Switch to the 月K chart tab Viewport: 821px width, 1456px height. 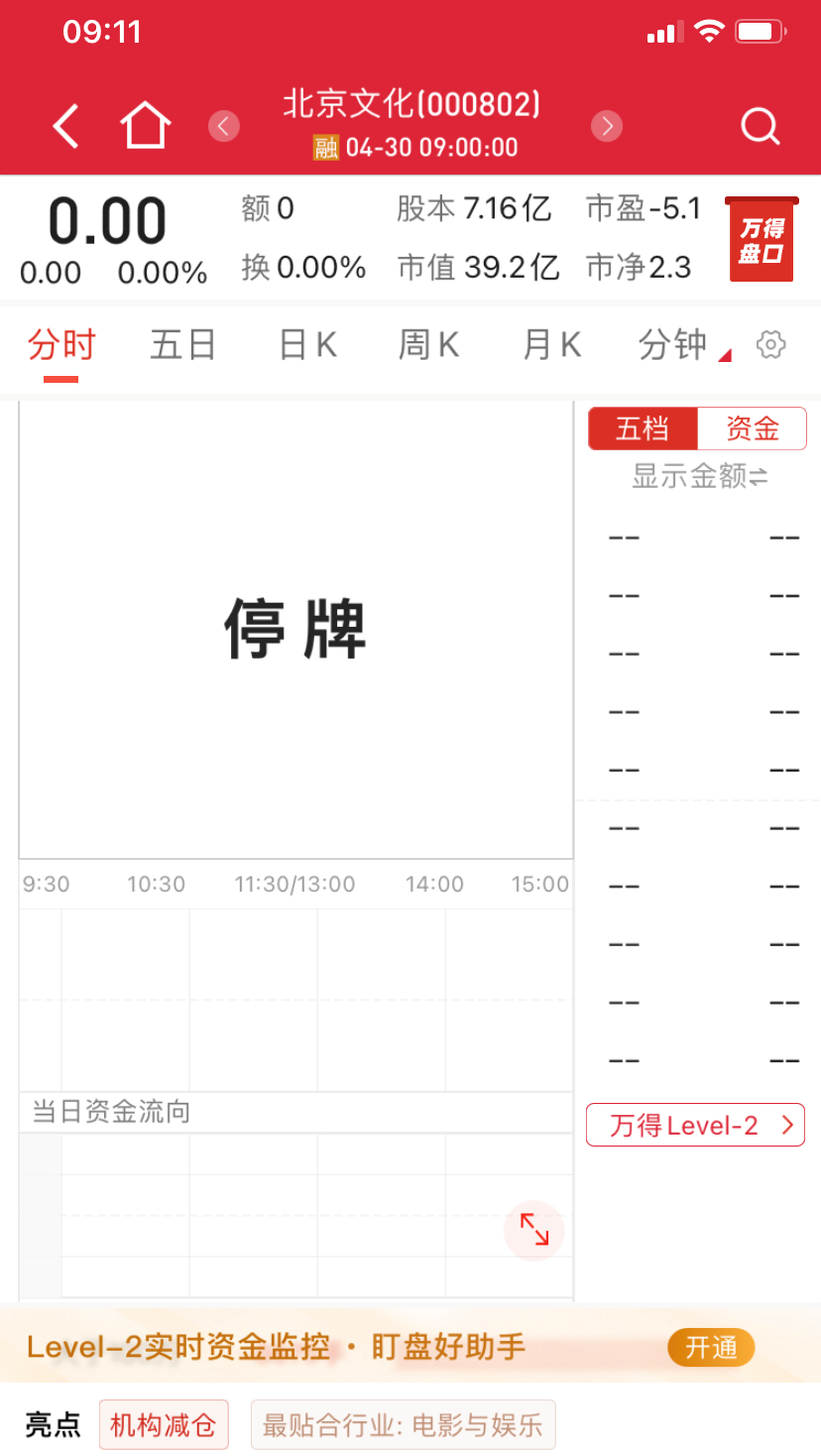click(x=552, y=345)
